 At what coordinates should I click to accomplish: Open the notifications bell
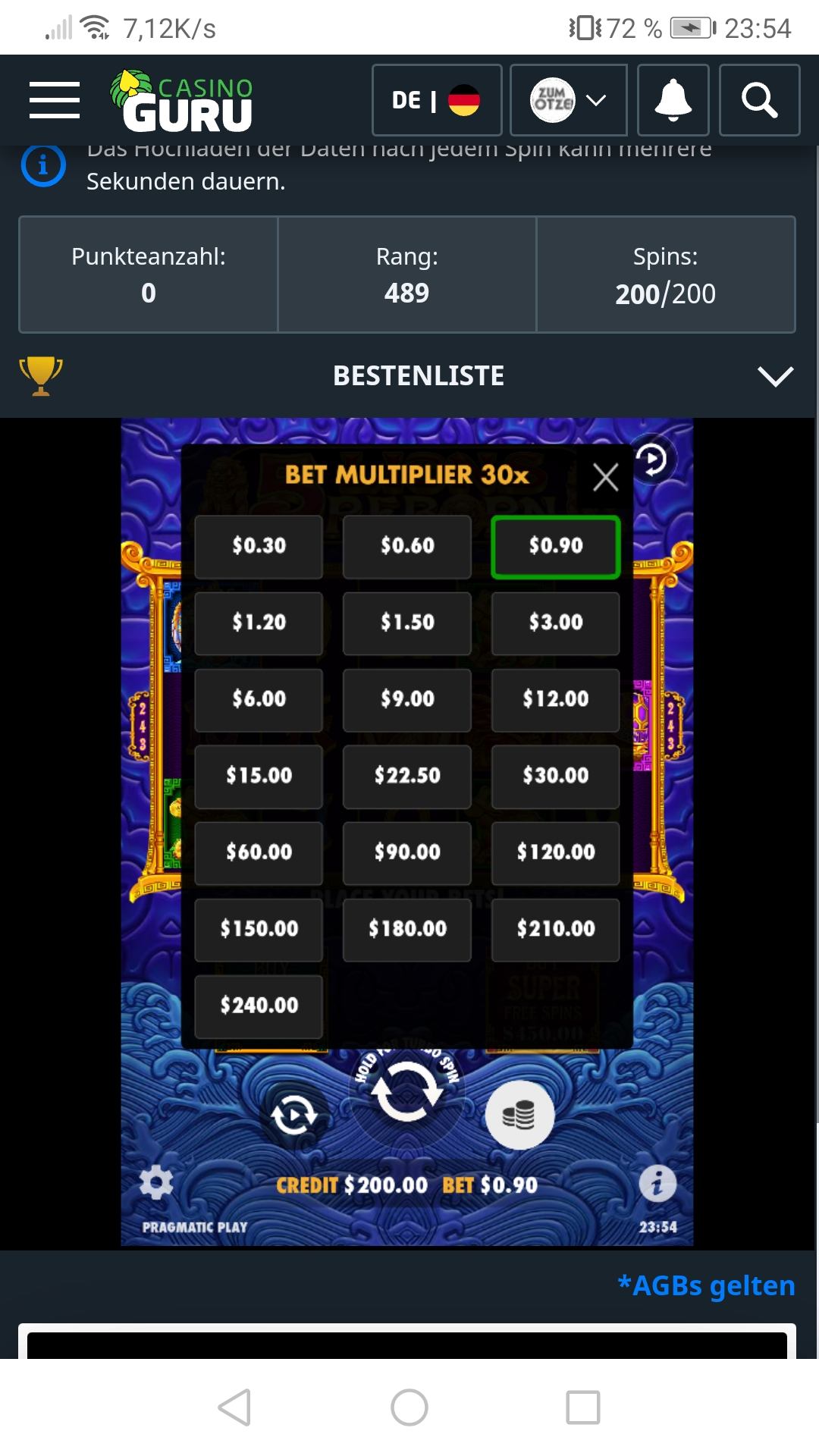point(673,100)
